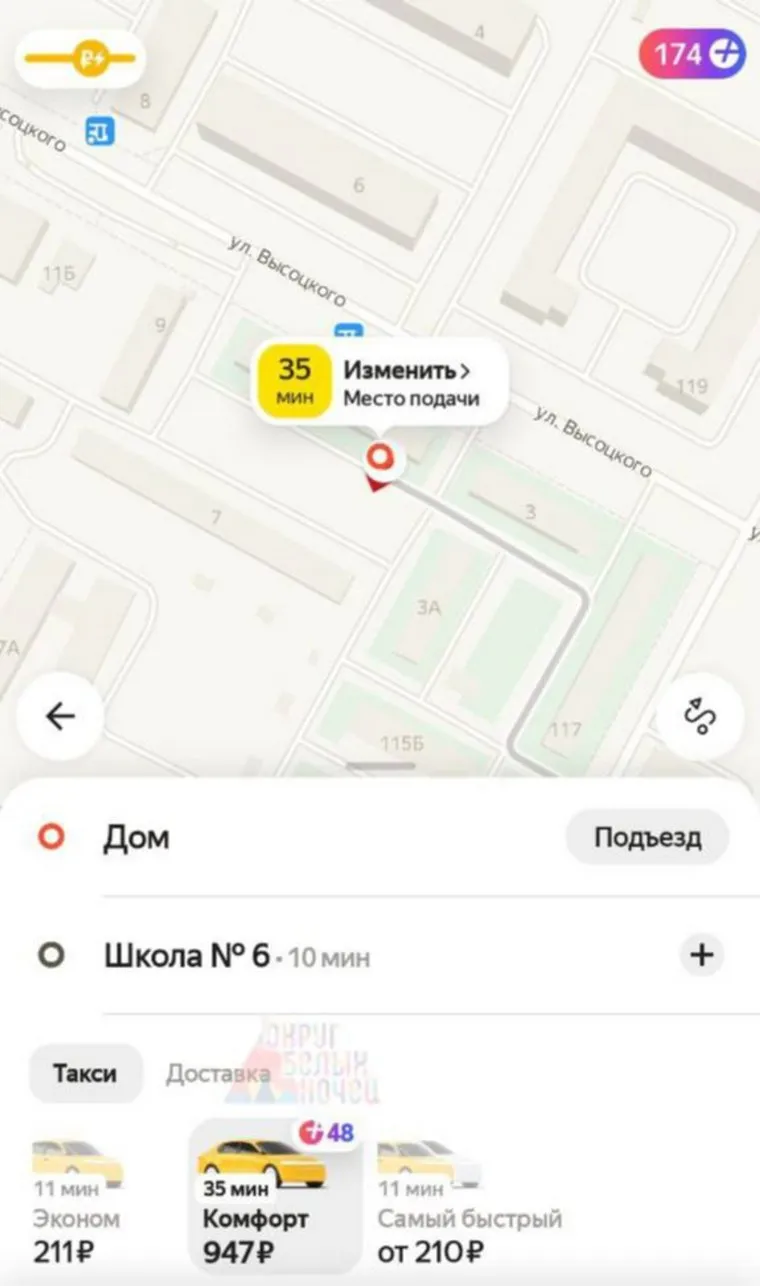
Task: Switch to the Такси tab
Action: coord(85,1074)
